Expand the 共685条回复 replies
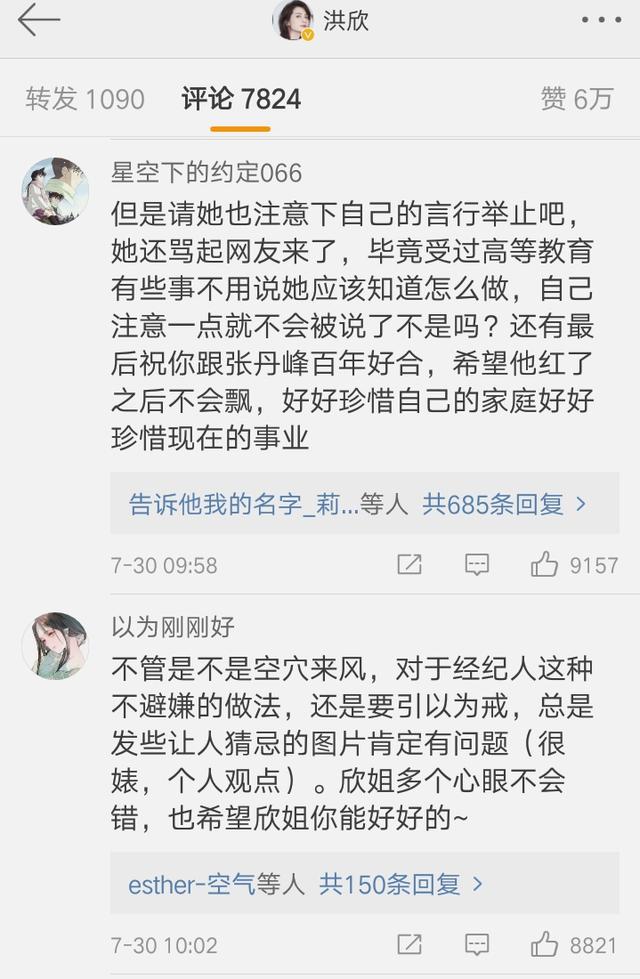Viewport: 640px width, 979px height. (x=503, y=505)
